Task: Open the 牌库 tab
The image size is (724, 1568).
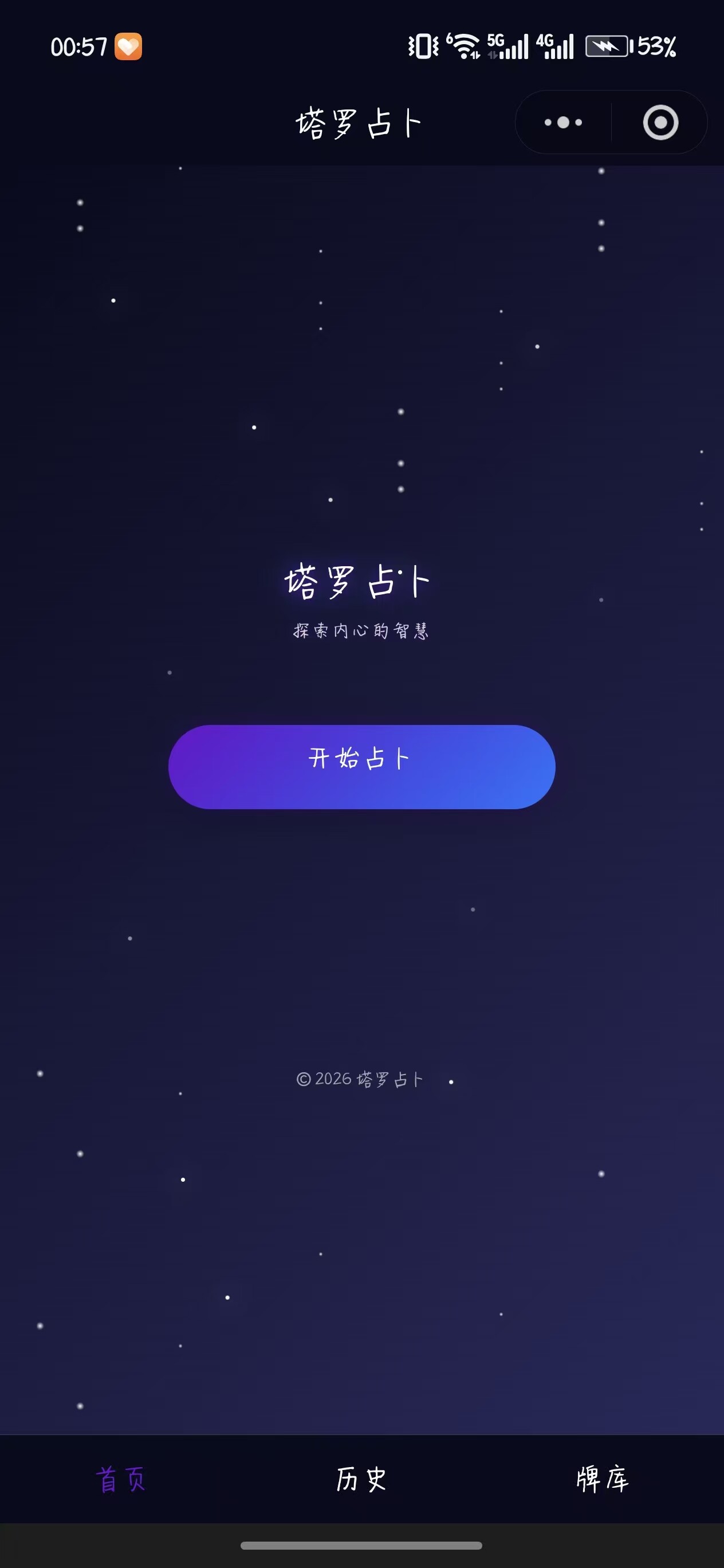Action: (603, 1479)
